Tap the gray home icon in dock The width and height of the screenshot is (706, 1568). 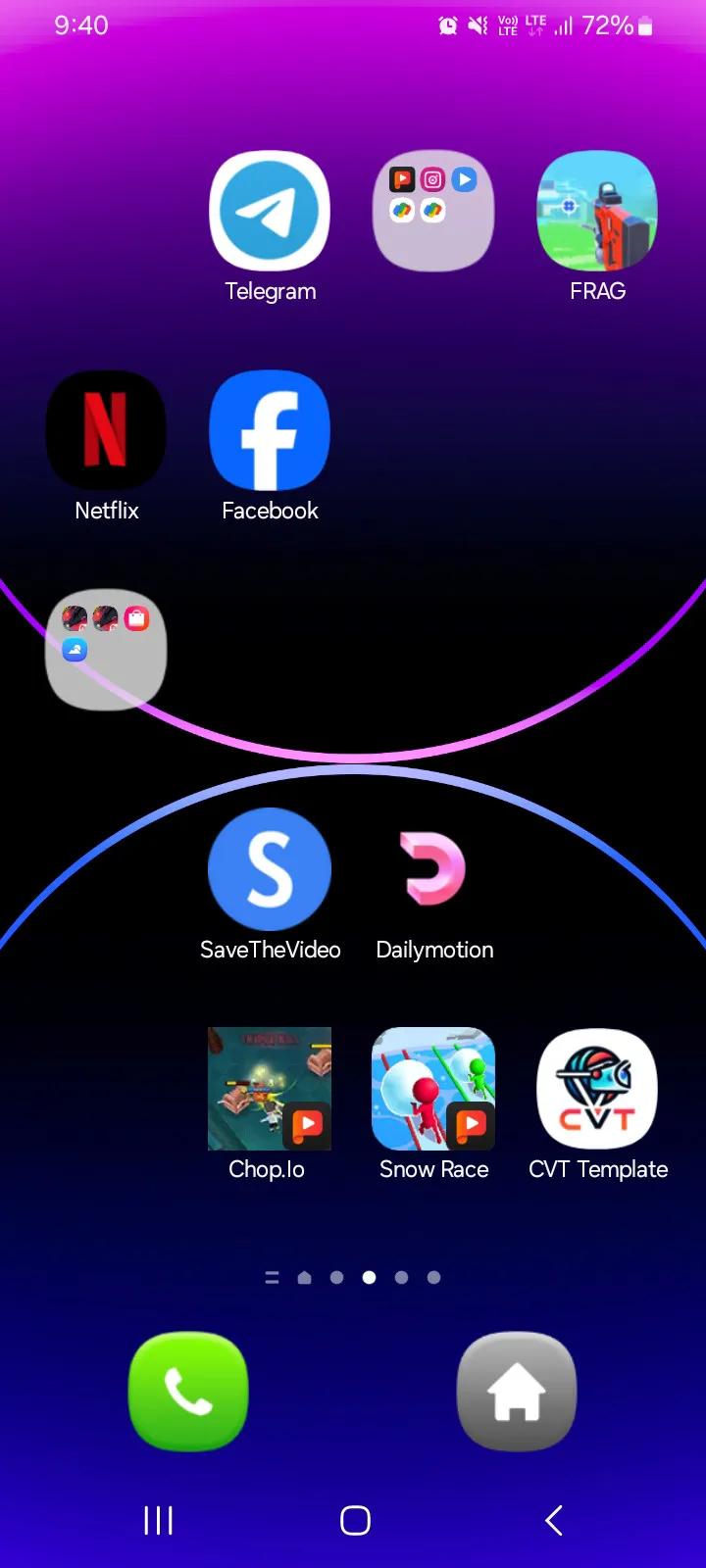pos(517,1392)
